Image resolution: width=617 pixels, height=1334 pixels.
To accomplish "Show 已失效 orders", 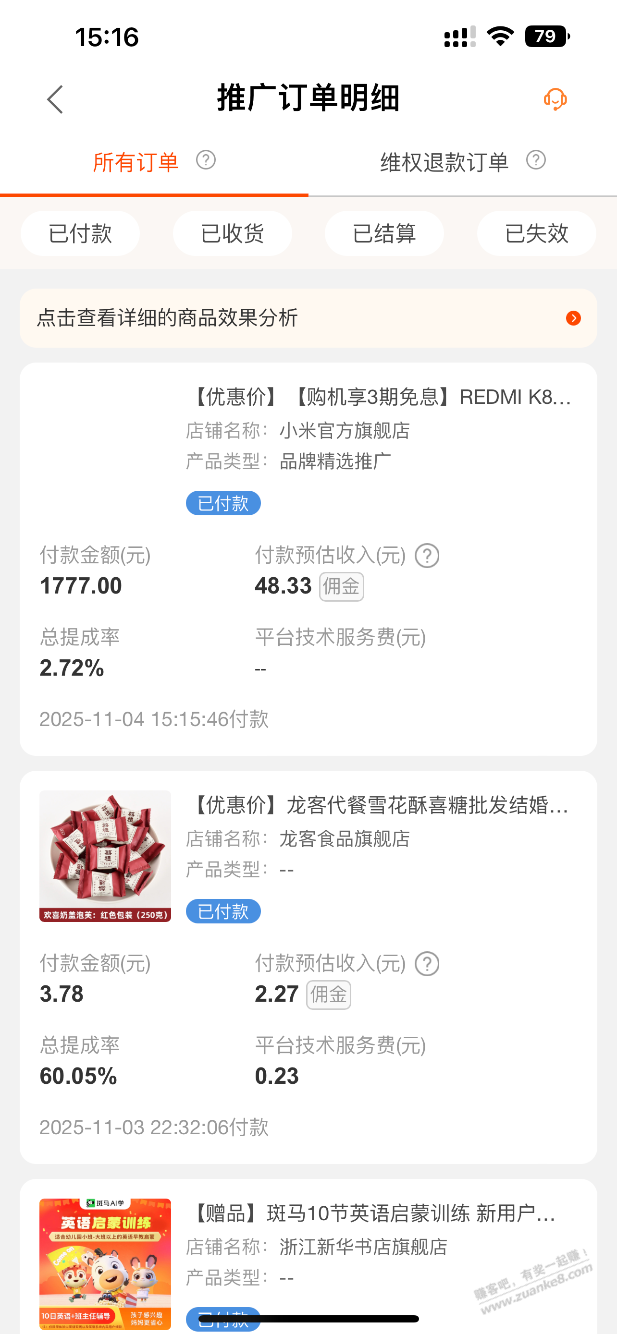I will click(x=536, y=234).
